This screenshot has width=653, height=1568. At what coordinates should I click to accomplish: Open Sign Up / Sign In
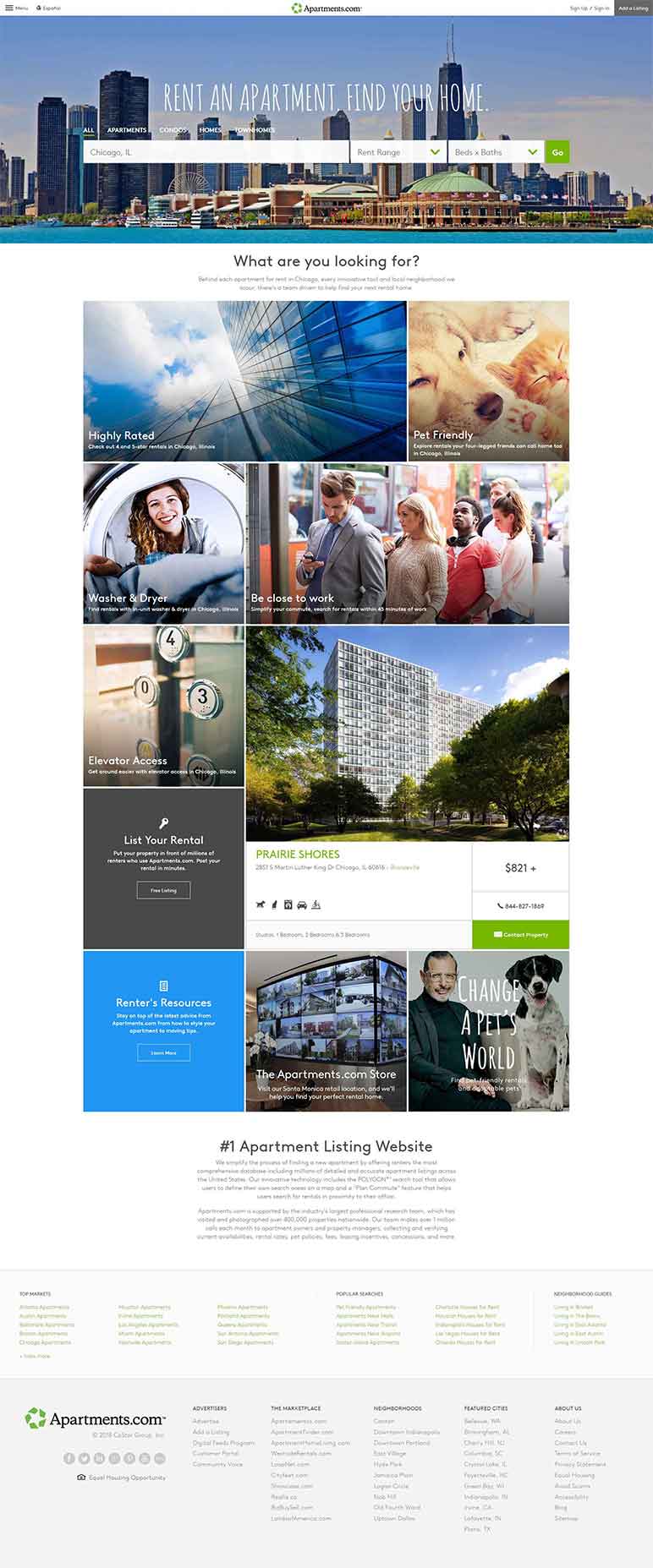click(x=589, y=8)
